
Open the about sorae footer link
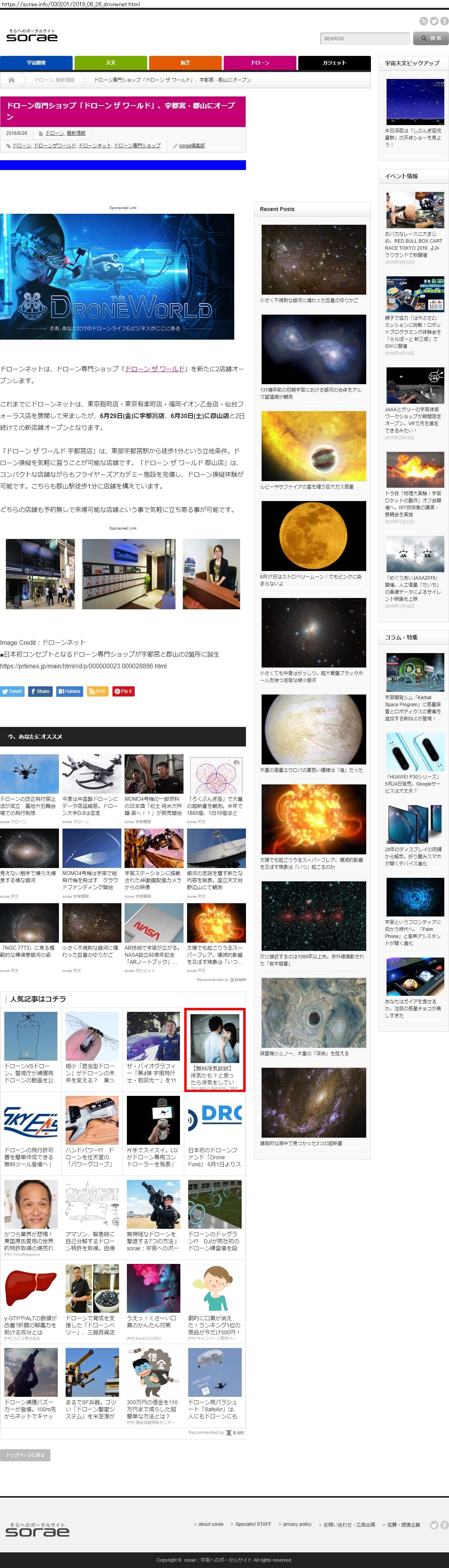pyautogui.click(x=210, y=1523)
